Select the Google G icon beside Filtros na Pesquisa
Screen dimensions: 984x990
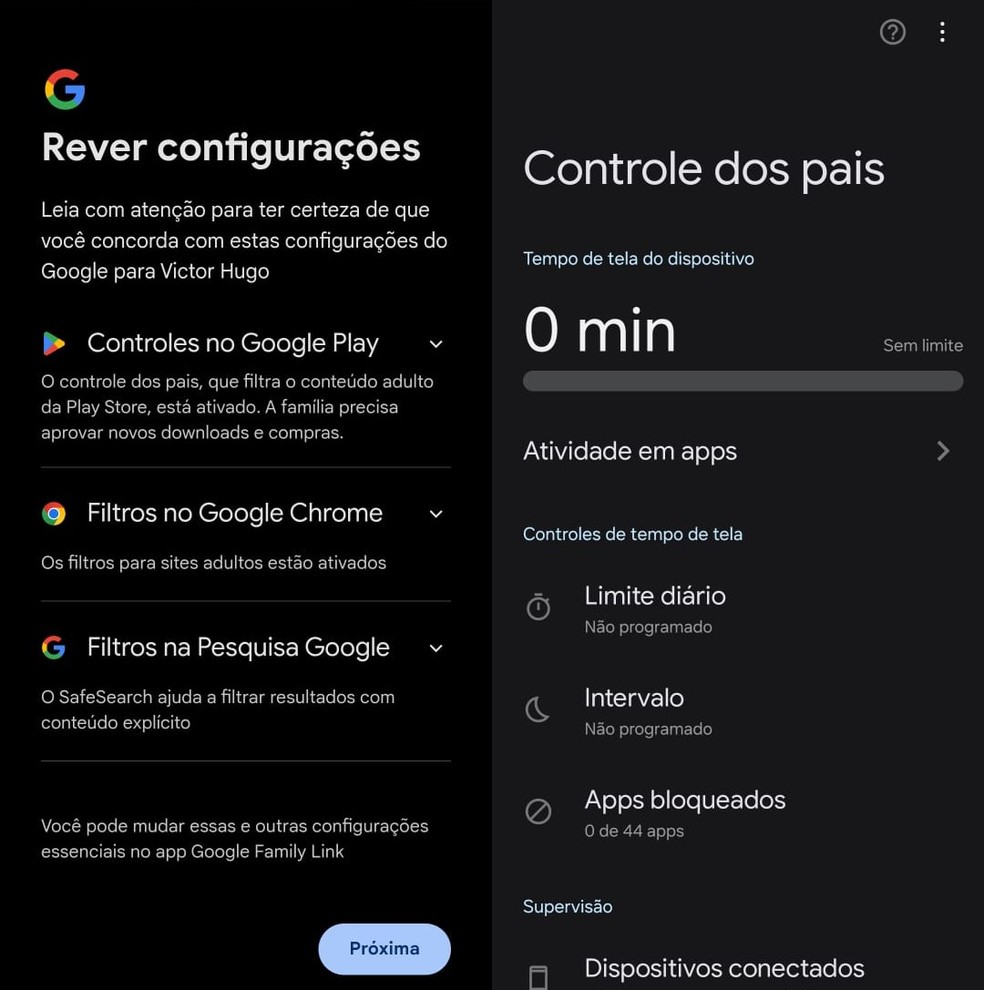point(53,647)
